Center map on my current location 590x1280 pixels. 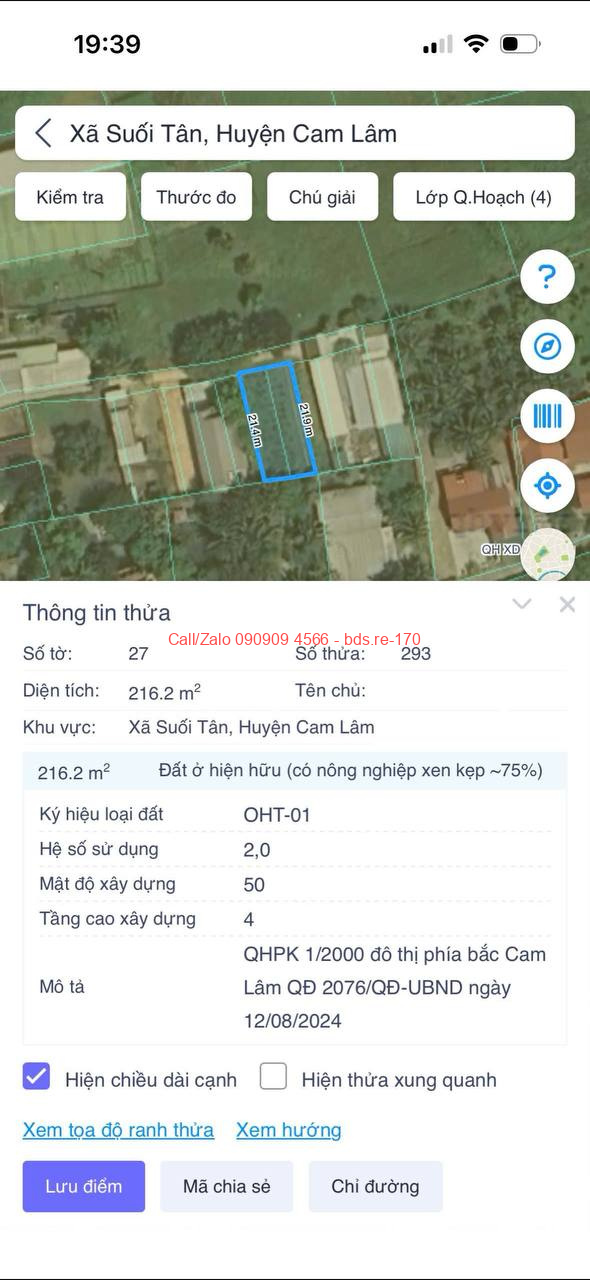(x=547, y=486)
